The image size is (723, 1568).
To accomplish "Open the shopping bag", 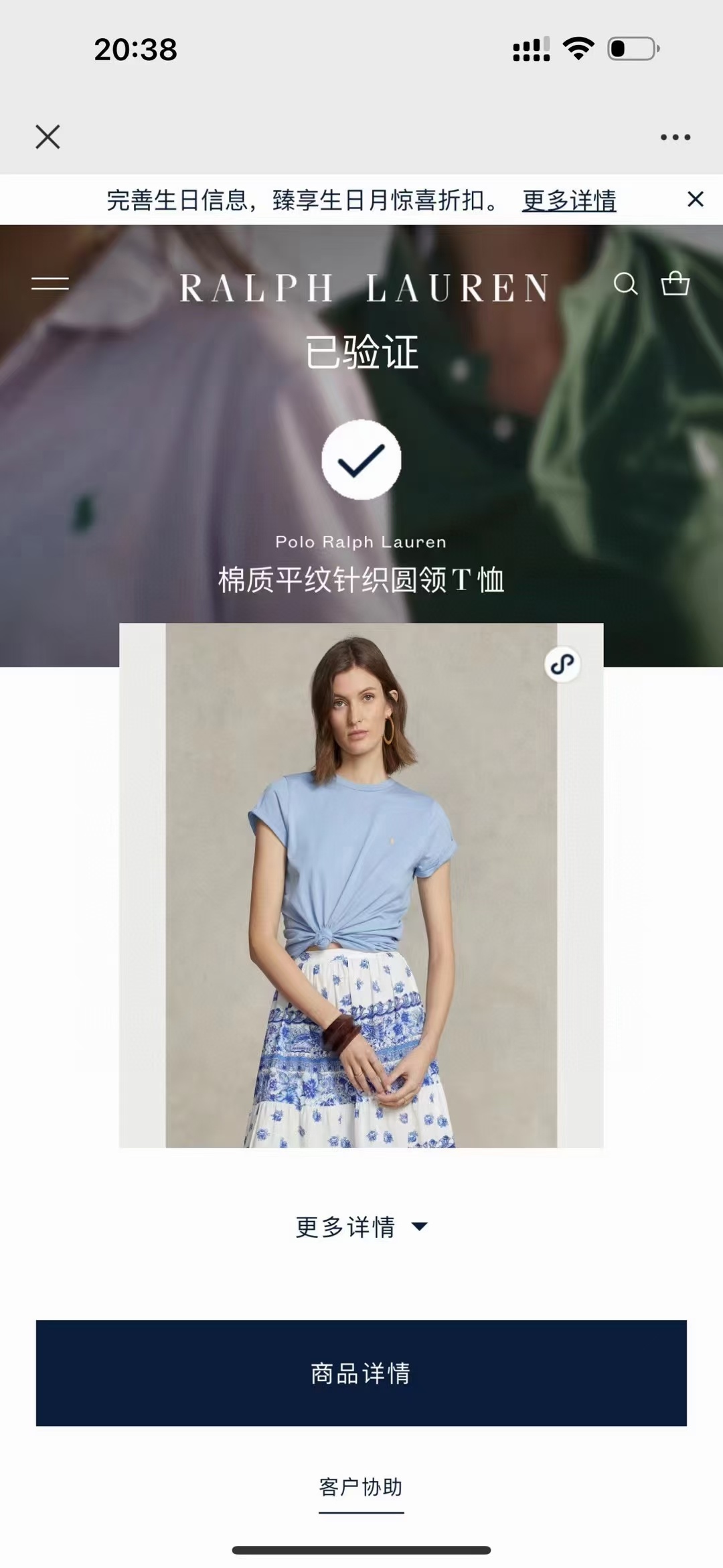I will (675, 283).
